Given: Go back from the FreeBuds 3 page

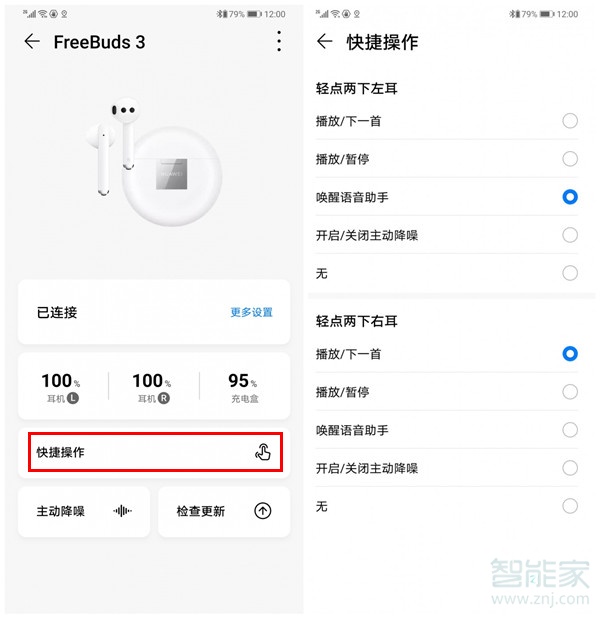Looking at the screenshot, I should (32, 42).
